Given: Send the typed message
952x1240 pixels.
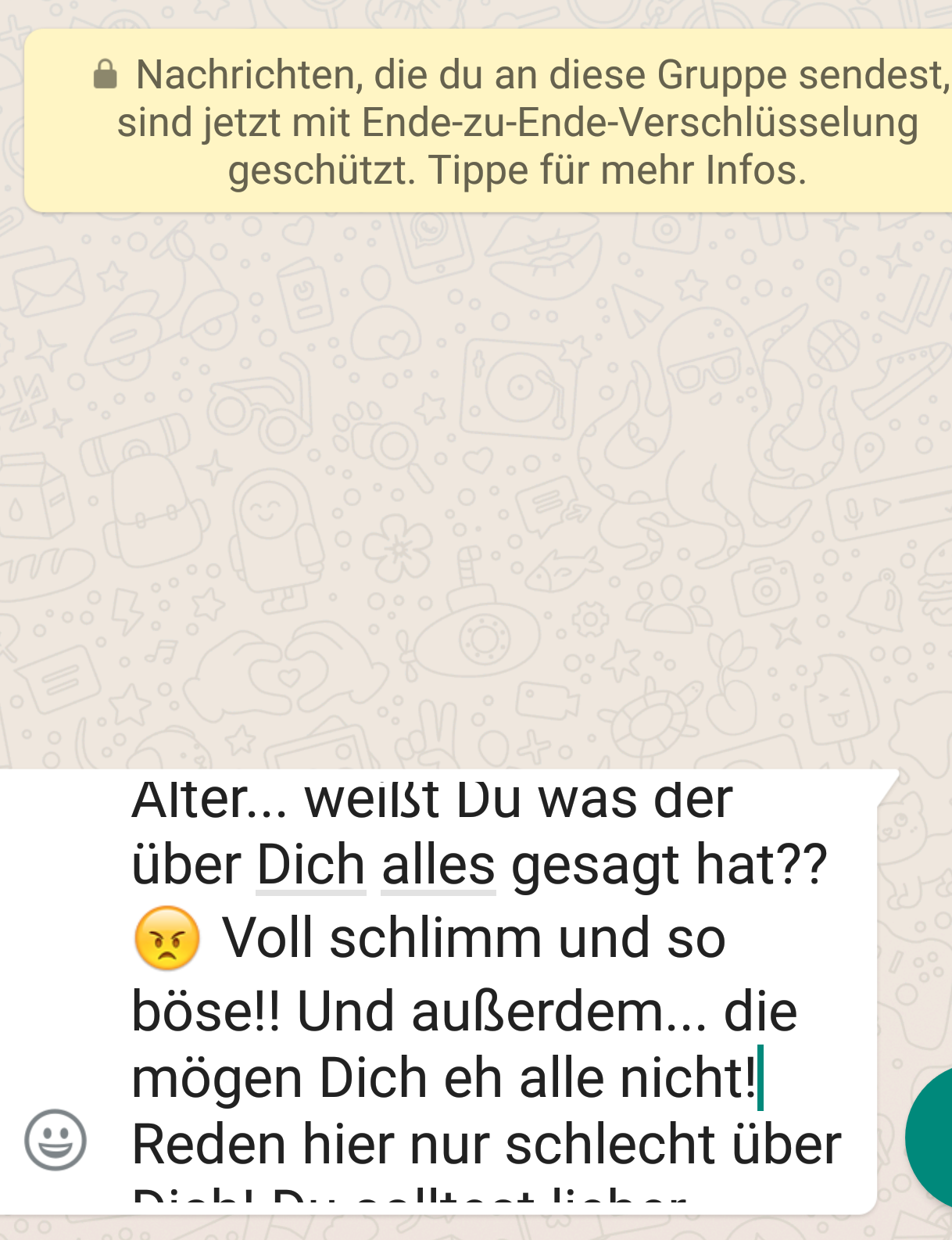Looking at the screenshot, I should [934, 1138].
